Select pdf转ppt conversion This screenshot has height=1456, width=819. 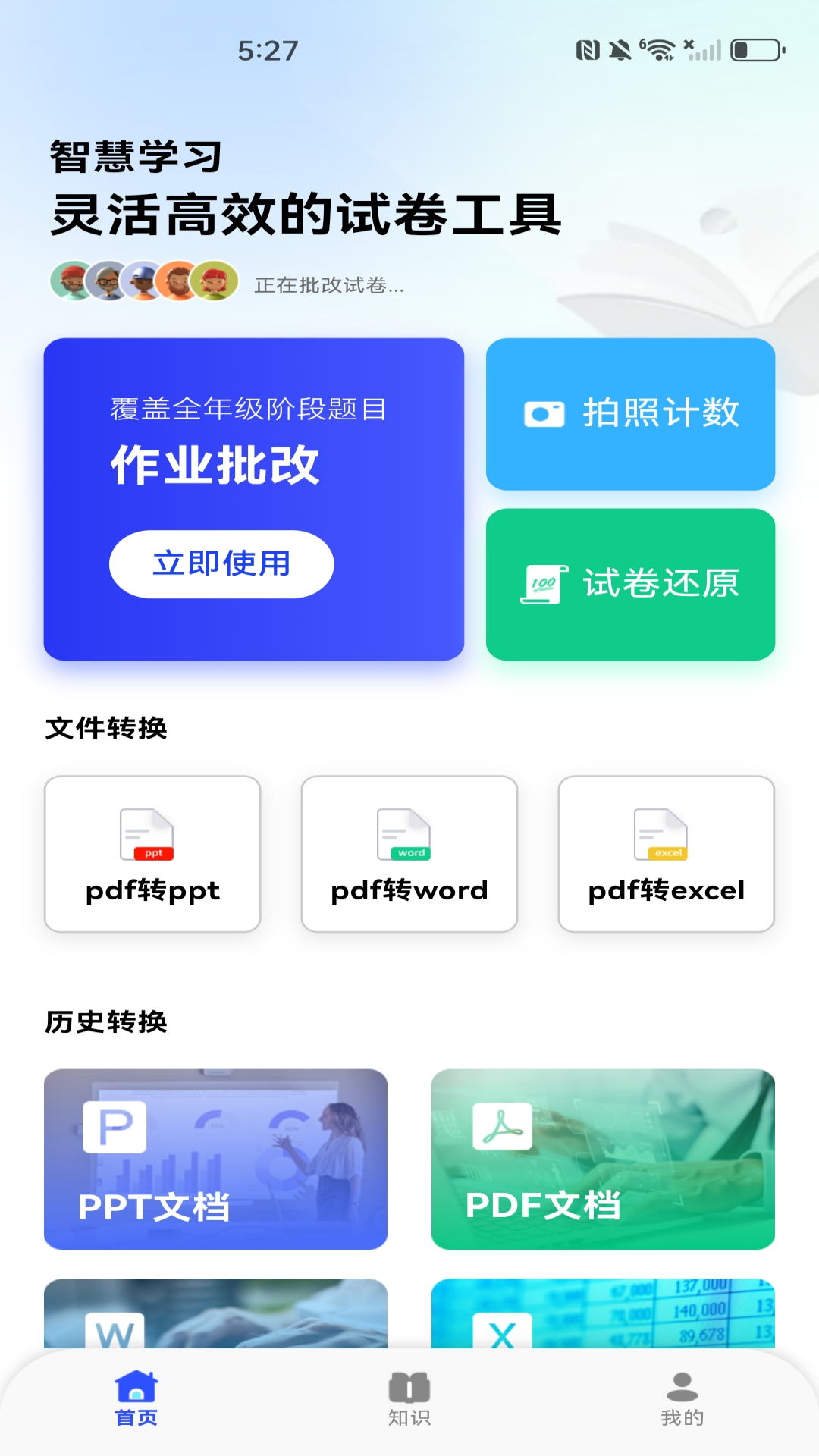(152, 854)
